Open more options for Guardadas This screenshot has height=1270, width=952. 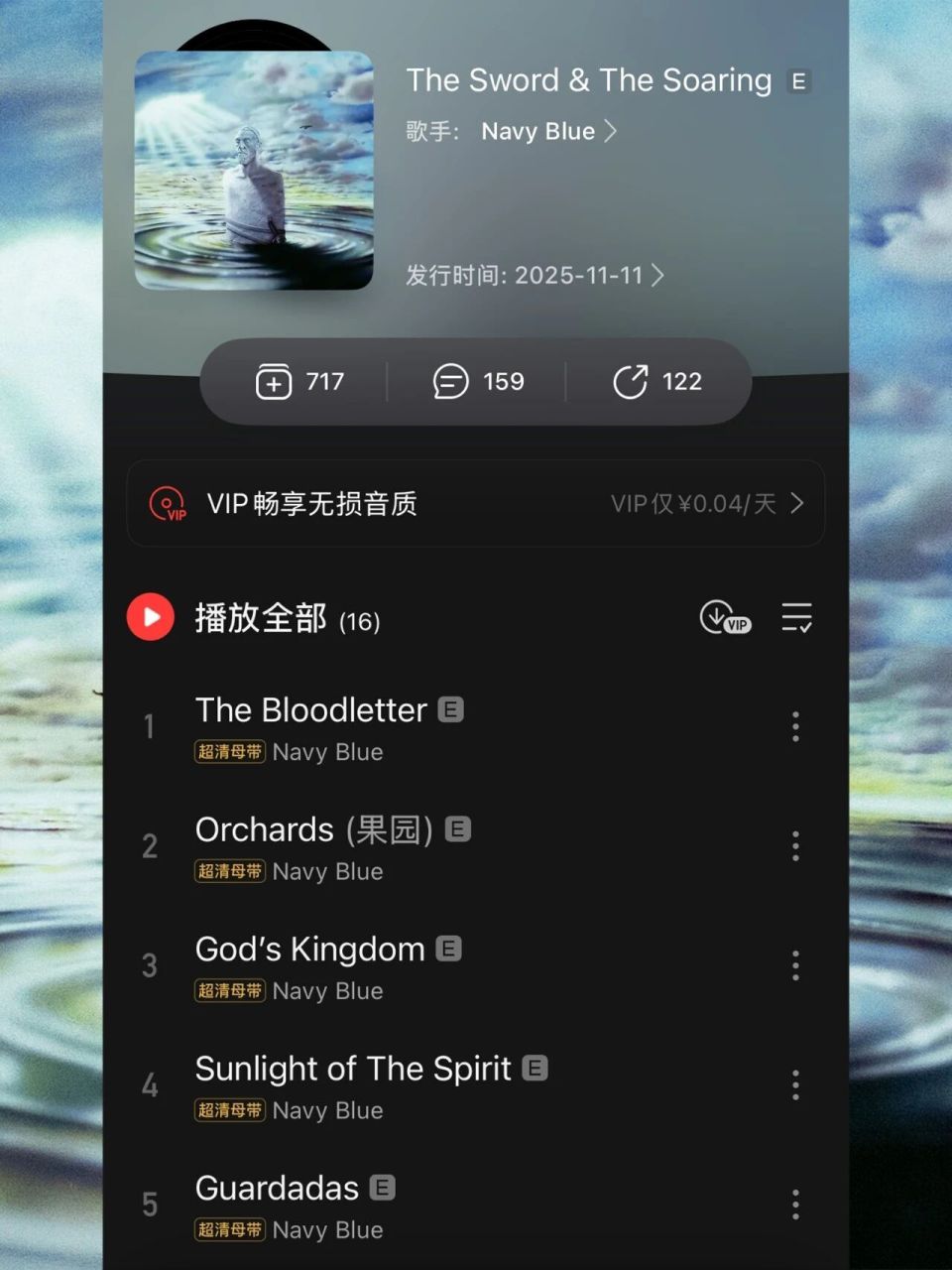point(794,1205)
